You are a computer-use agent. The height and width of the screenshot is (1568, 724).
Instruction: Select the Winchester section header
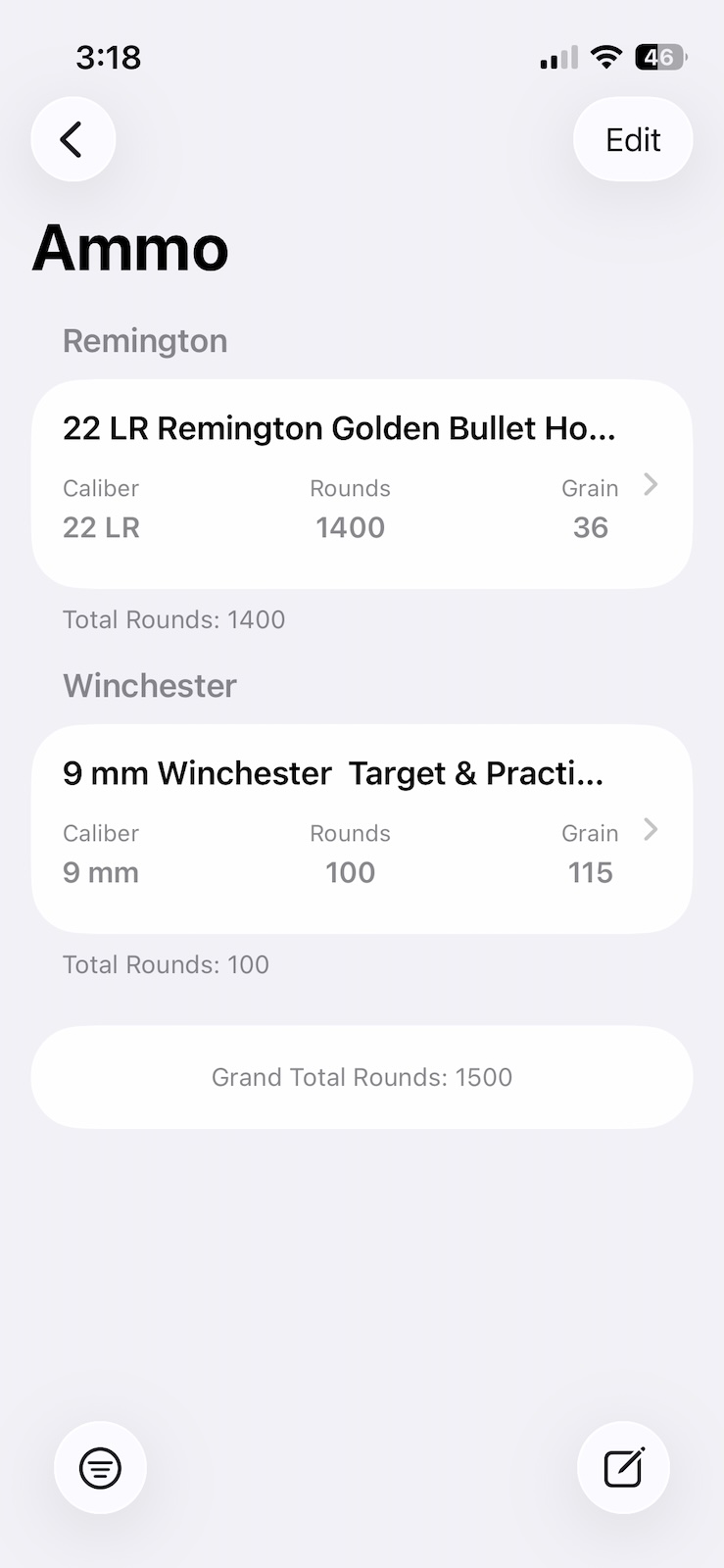click(149, 685)
